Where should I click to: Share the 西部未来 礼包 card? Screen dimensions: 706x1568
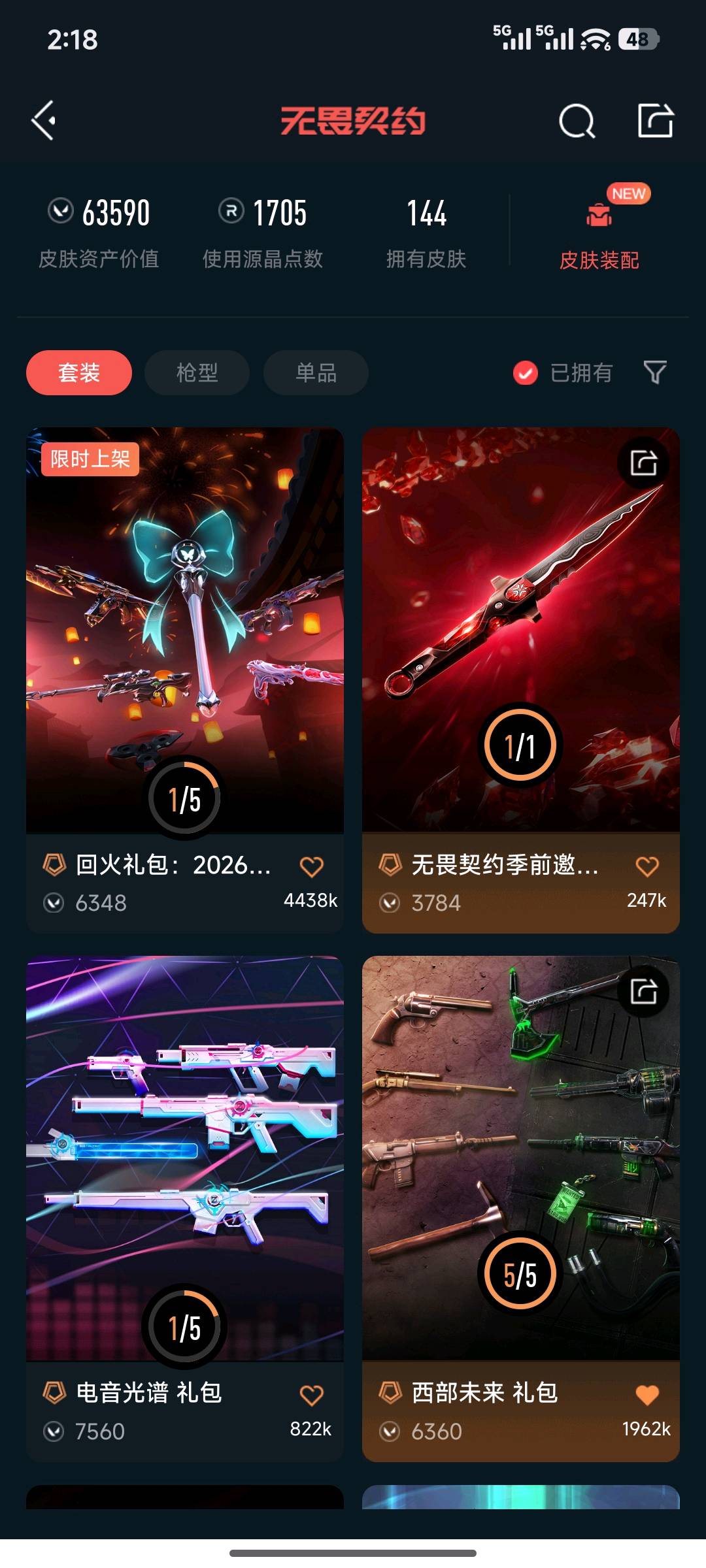[x=644, y=992]
